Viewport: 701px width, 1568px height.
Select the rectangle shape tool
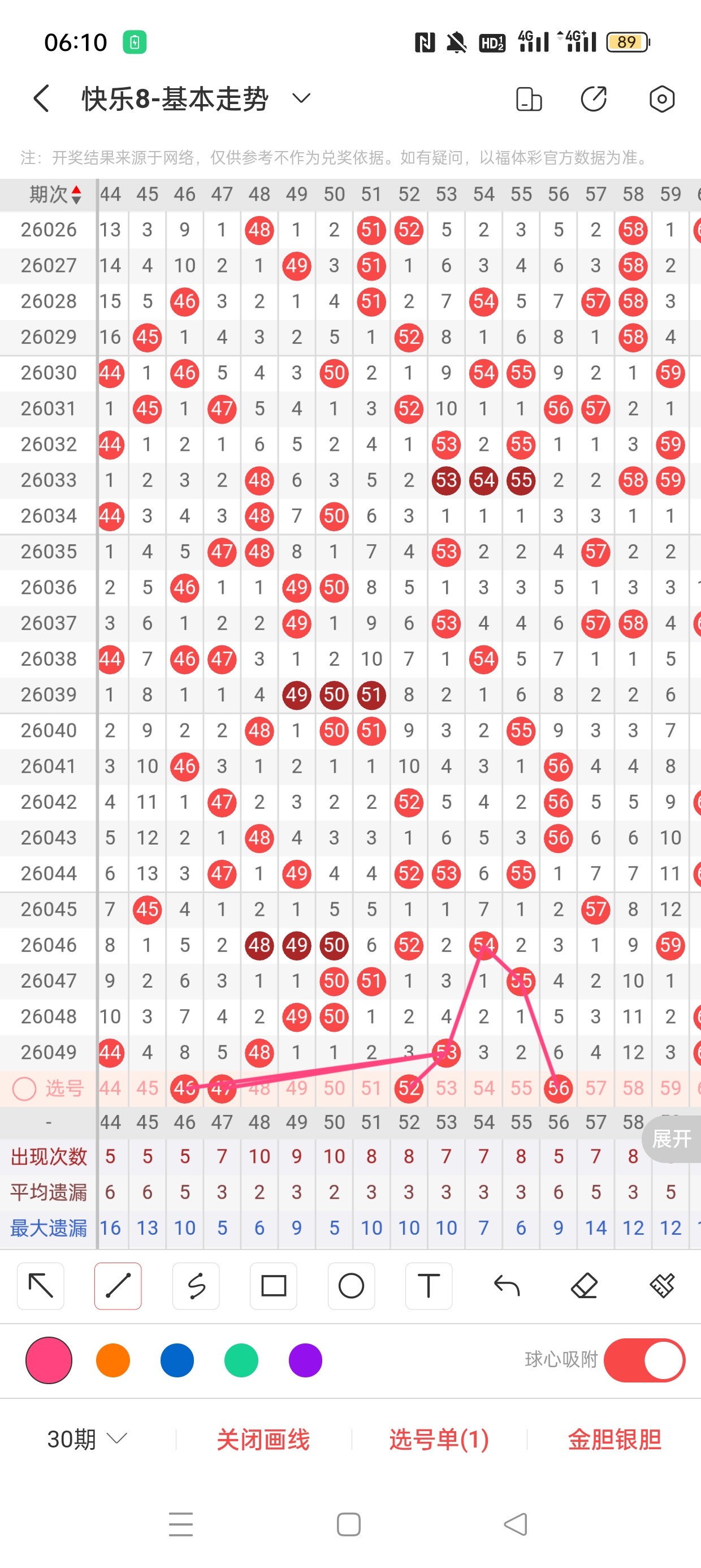(x=273, y=1286)
